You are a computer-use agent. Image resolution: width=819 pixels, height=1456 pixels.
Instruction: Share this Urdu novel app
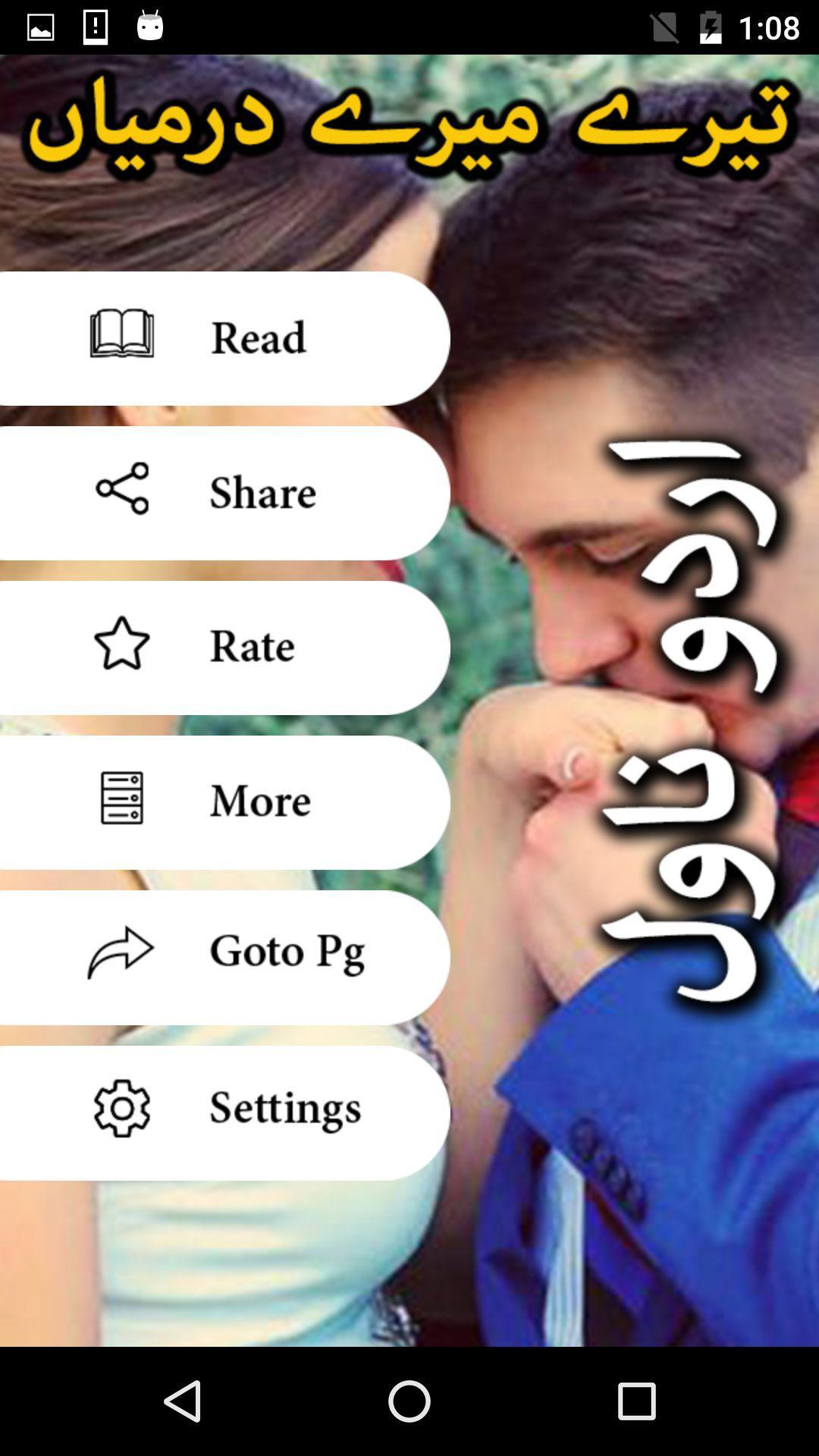pos(224,493)
